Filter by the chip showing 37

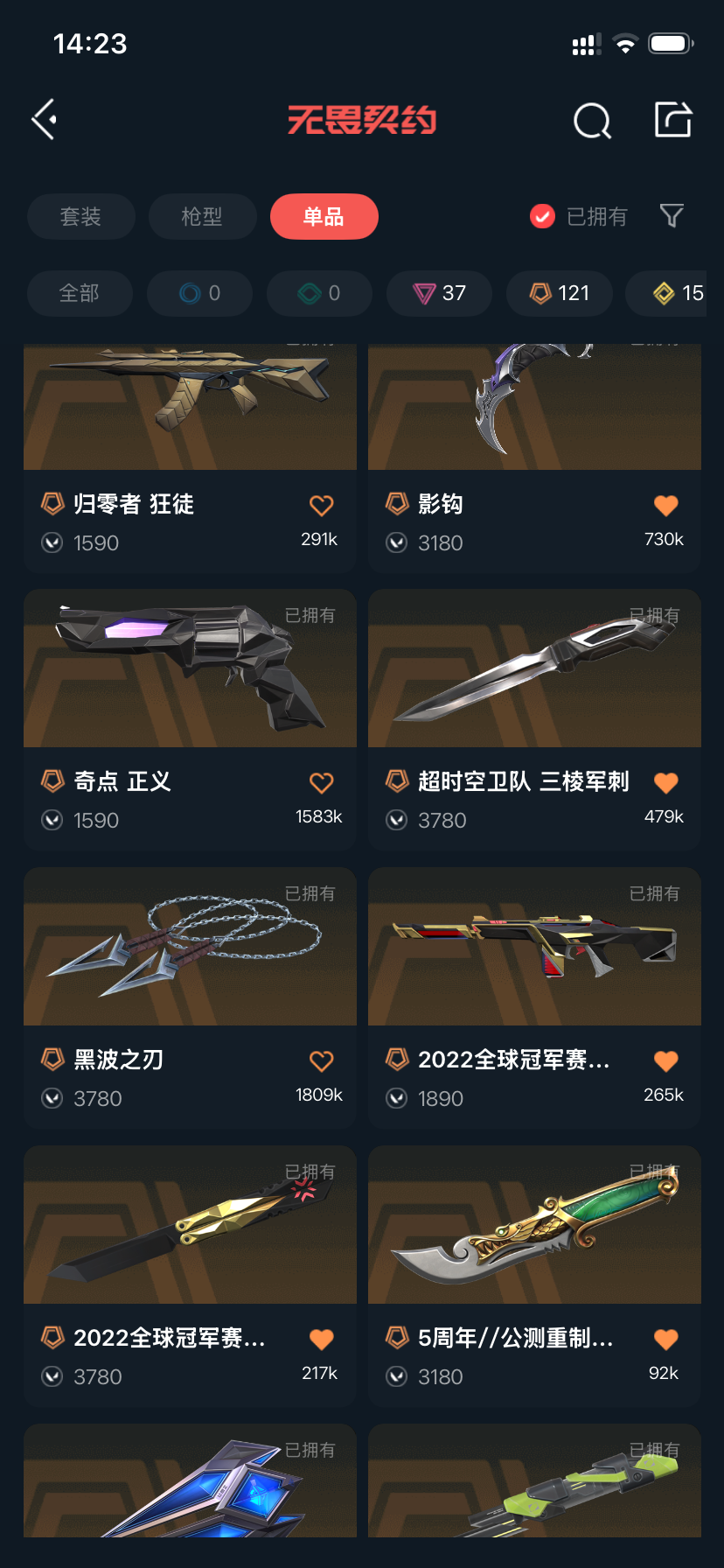tap(440, 293)
